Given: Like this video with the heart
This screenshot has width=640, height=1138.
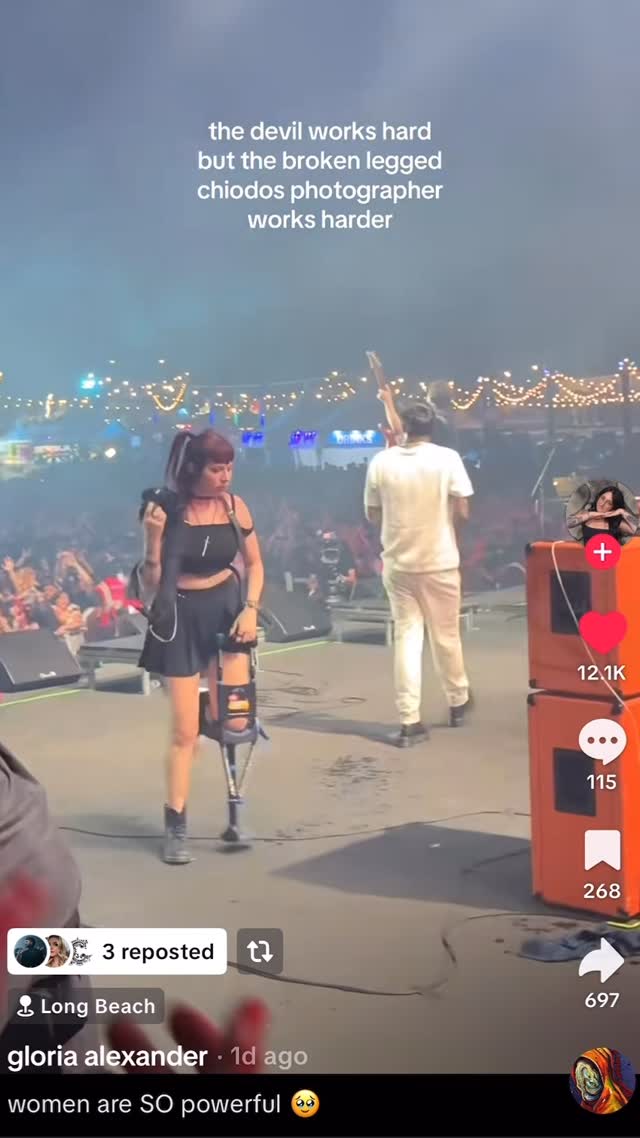Looking at the screenshot, I should (602, 632).
